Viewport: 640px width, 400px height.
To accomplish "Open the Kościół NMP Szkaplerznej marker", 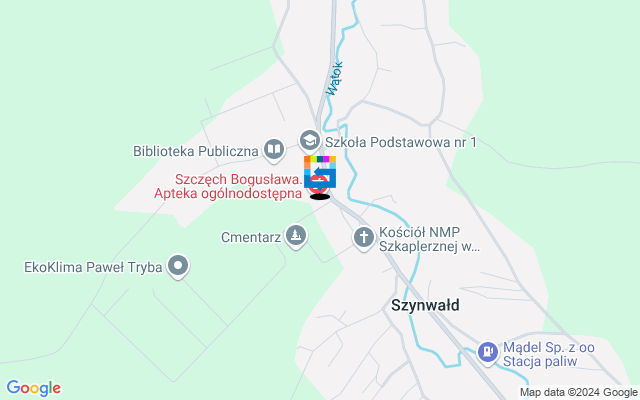I will [364, 237].
